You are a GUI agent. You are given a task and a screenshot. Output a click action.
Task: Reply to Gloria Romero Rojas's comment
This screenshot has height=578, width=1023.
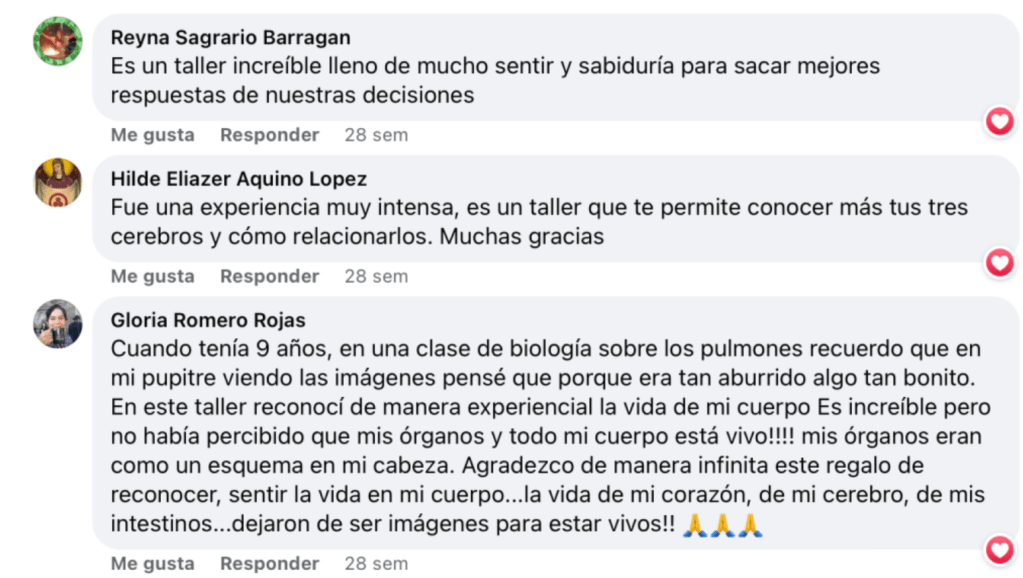269,563
